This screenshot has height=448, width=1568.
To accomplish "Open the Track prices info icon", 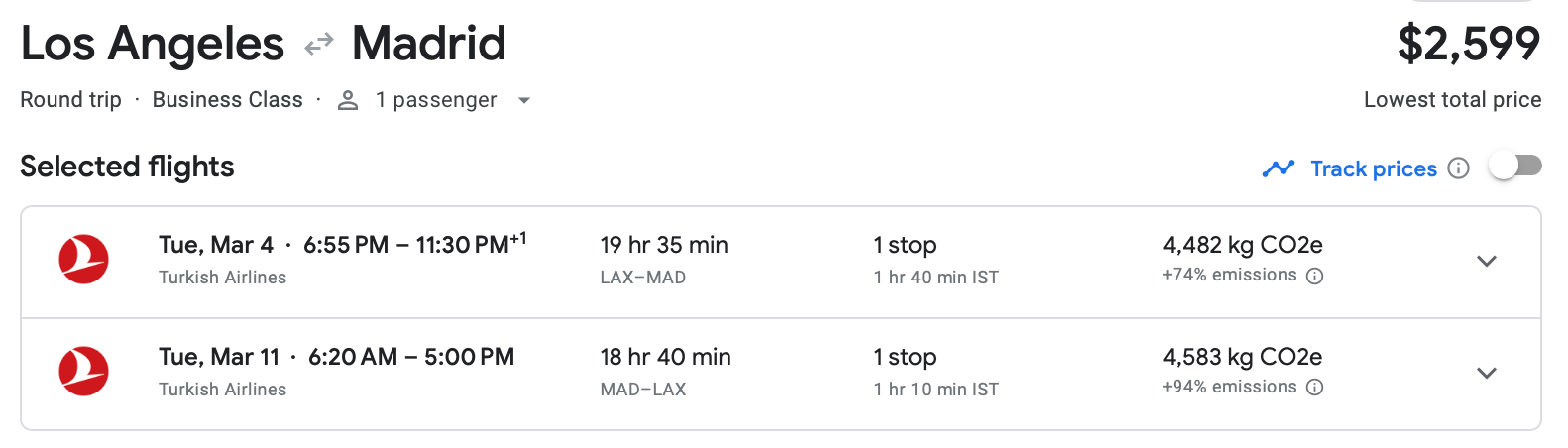I will [1458, 168].
